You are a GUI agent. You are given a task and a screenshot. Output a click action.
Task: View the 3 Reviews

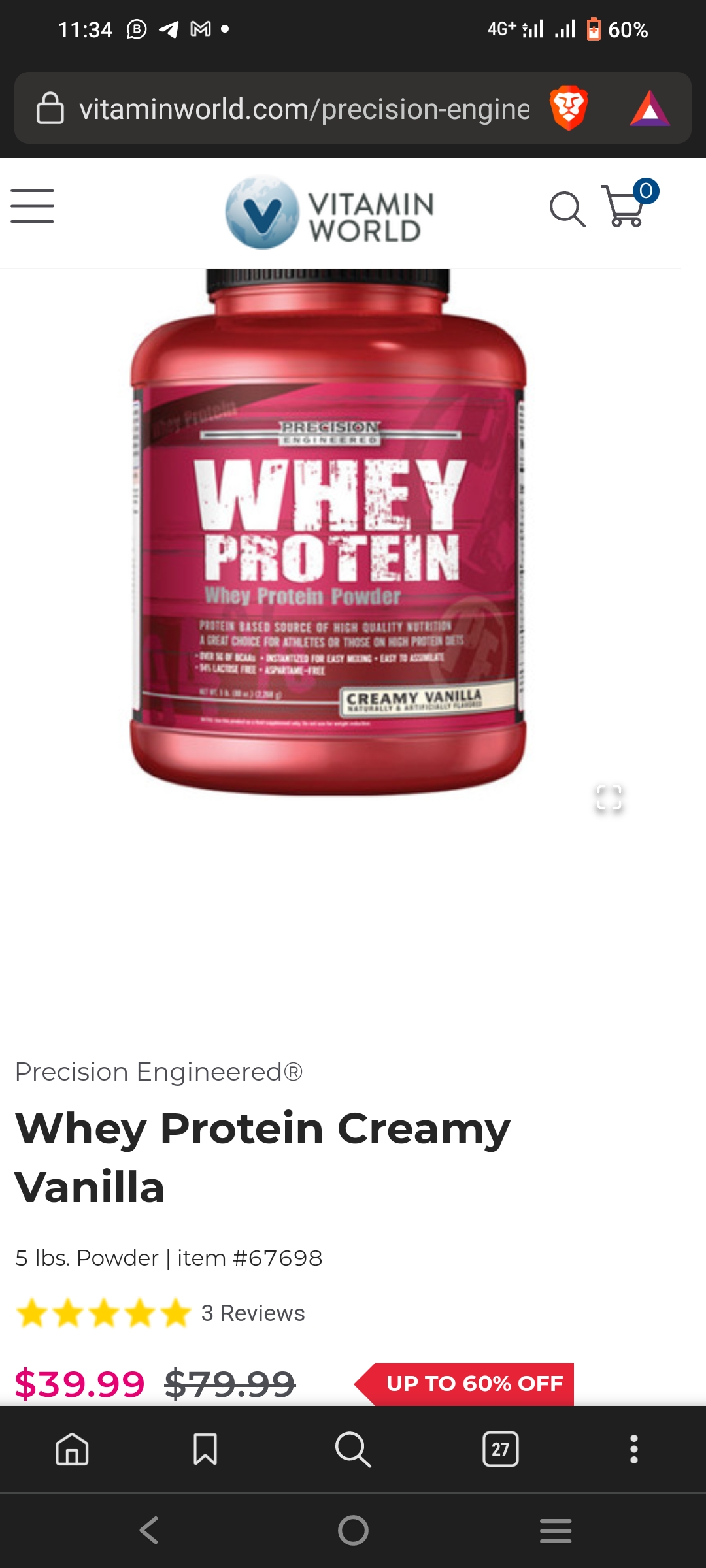pyautogui.click(x=252, y=1313)
